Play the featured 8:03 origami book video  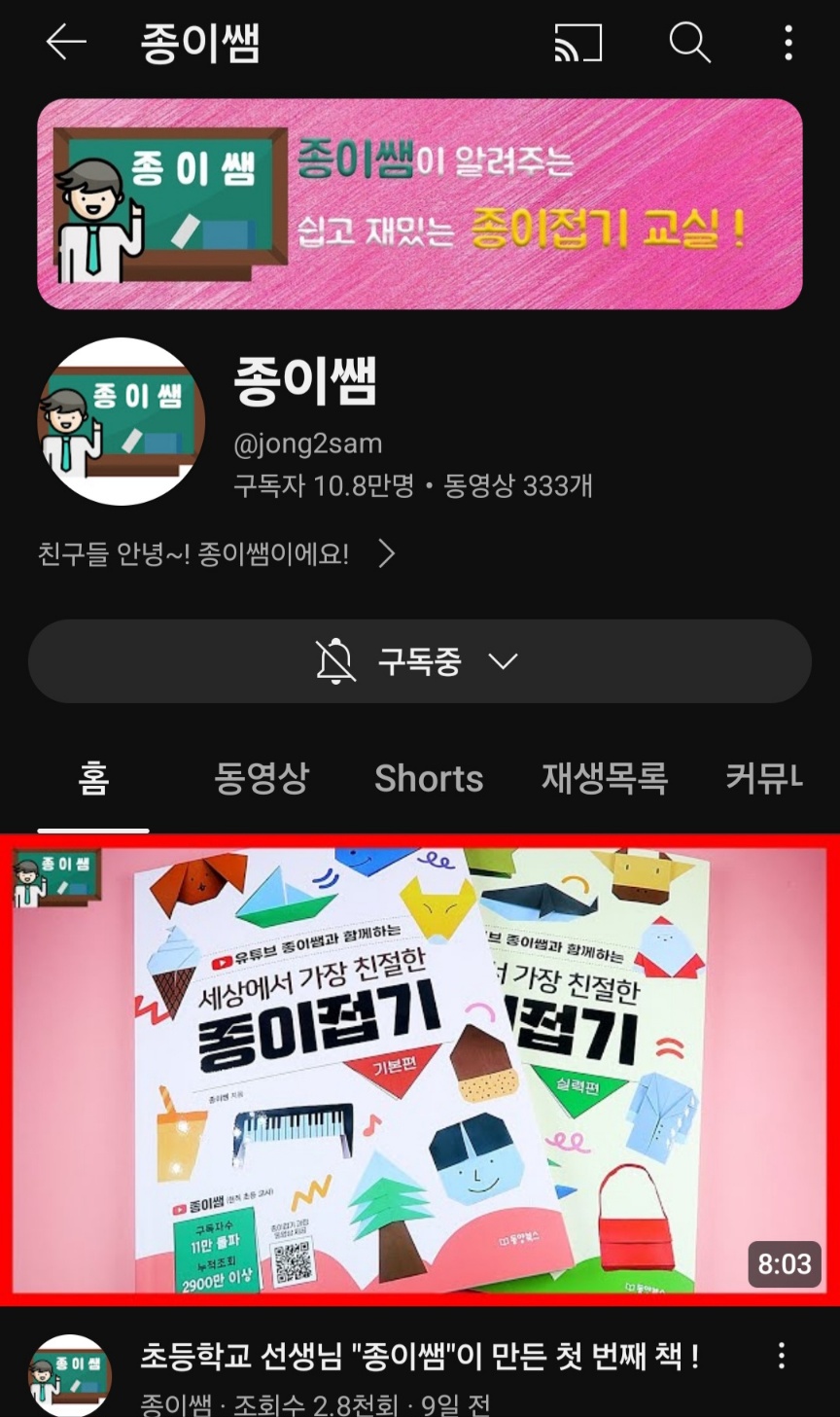(x=420, y=1069)
